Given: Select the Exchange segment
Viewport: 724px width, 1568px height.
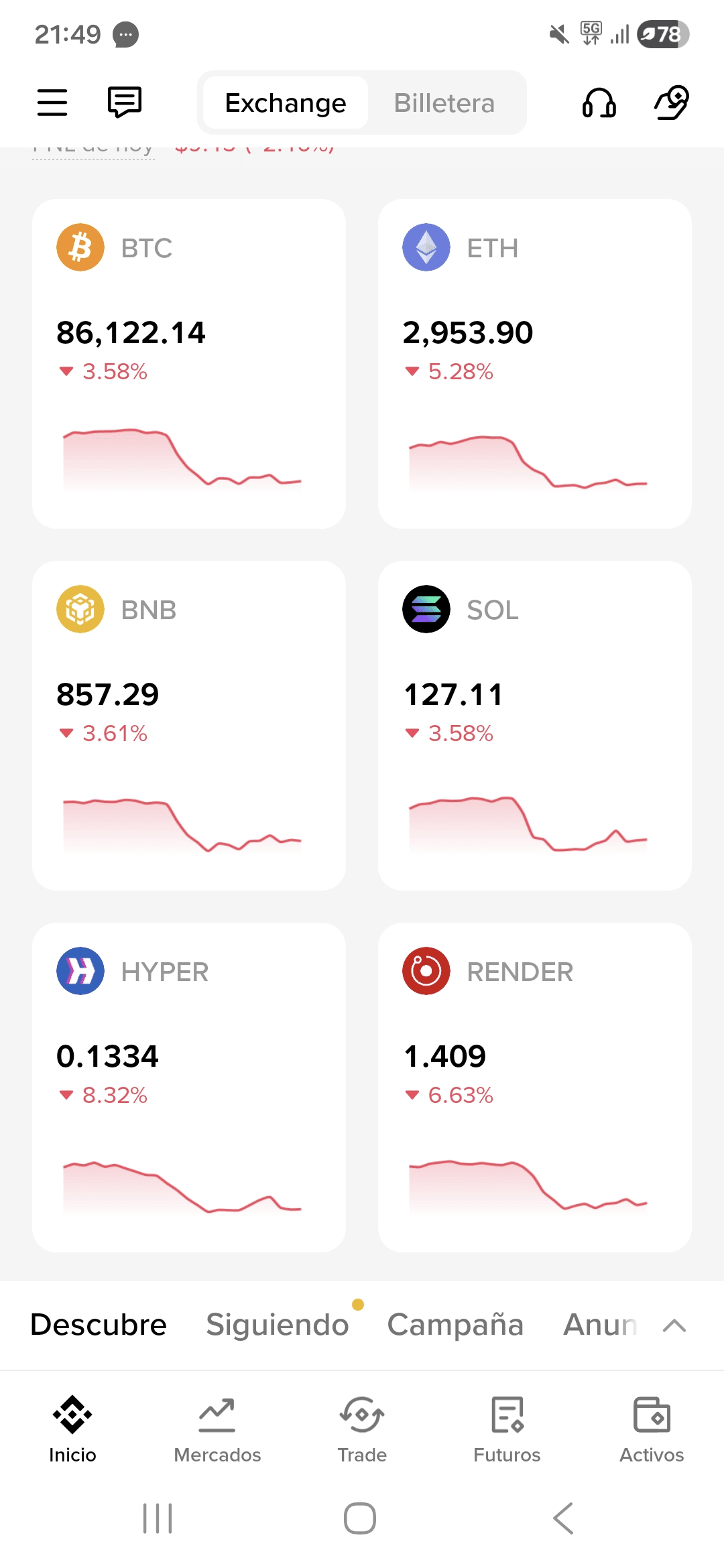Looking at the screenshot, I should pyautogui.click(x=286, y=103).
